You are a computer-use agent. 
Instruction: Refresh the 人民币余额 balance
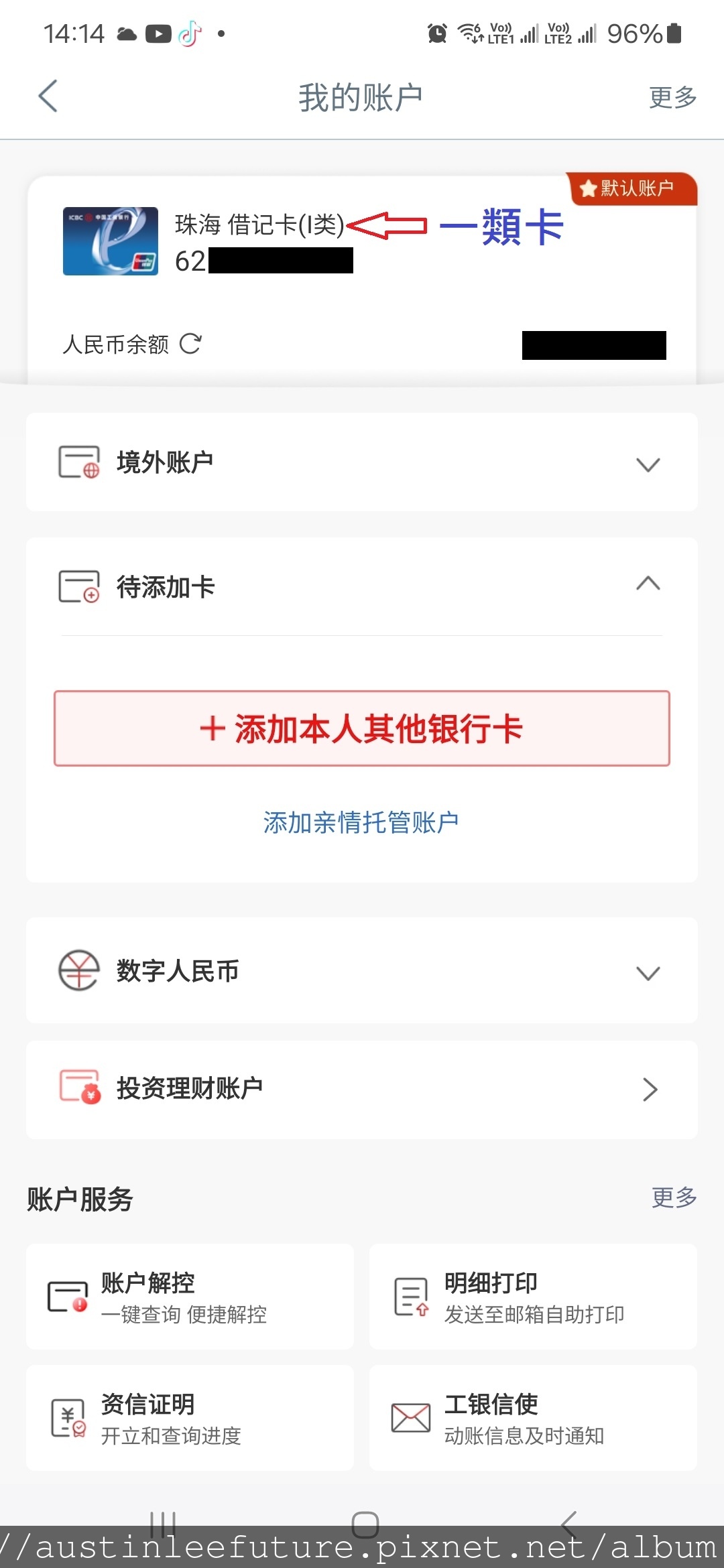click(x=191, y=344)
